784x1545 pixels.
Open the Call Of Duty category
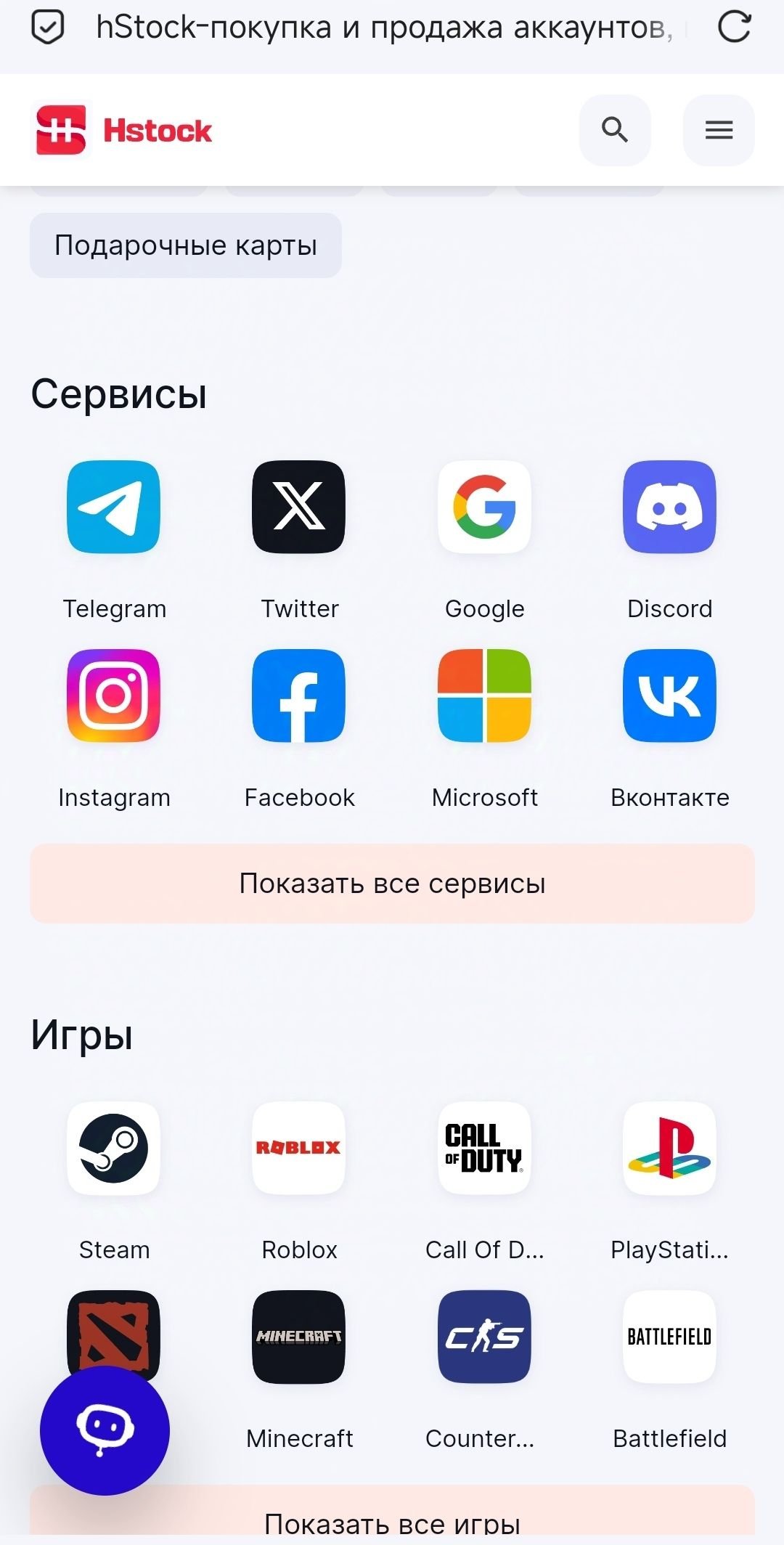[484, 1149]
